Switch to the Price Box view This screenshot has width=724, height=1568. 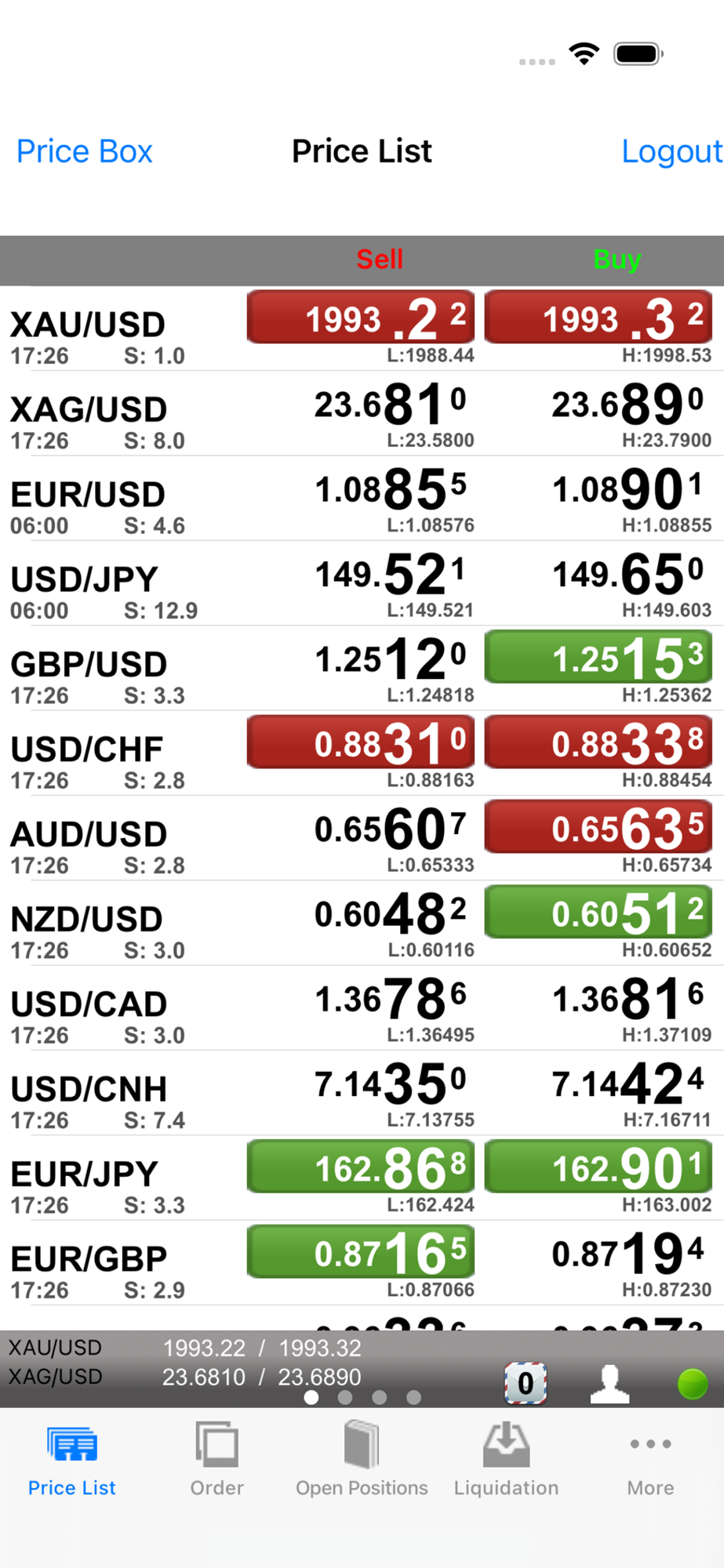[85, 151]
